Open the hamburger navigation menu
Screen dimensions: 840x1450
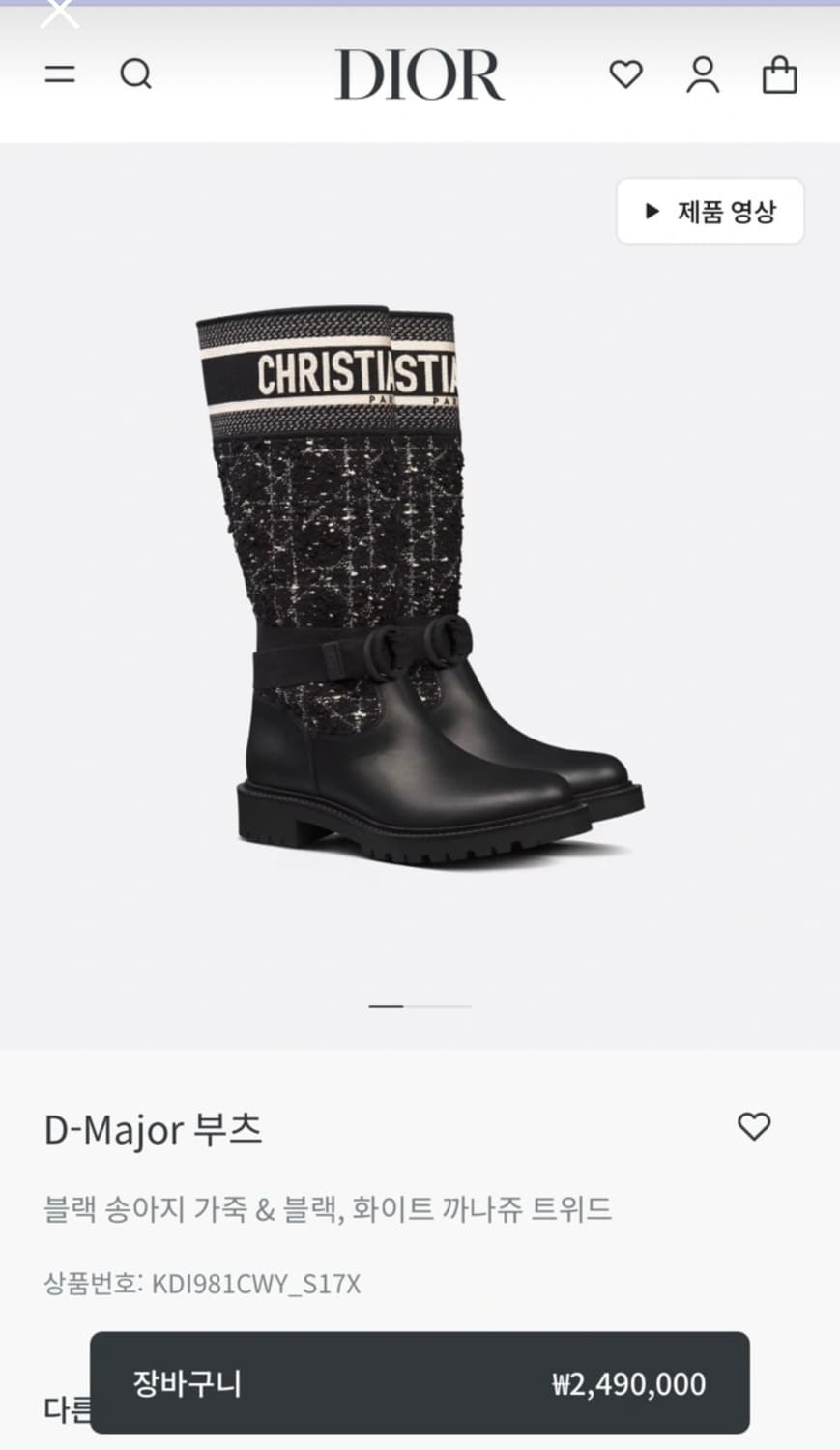[60, 74]
